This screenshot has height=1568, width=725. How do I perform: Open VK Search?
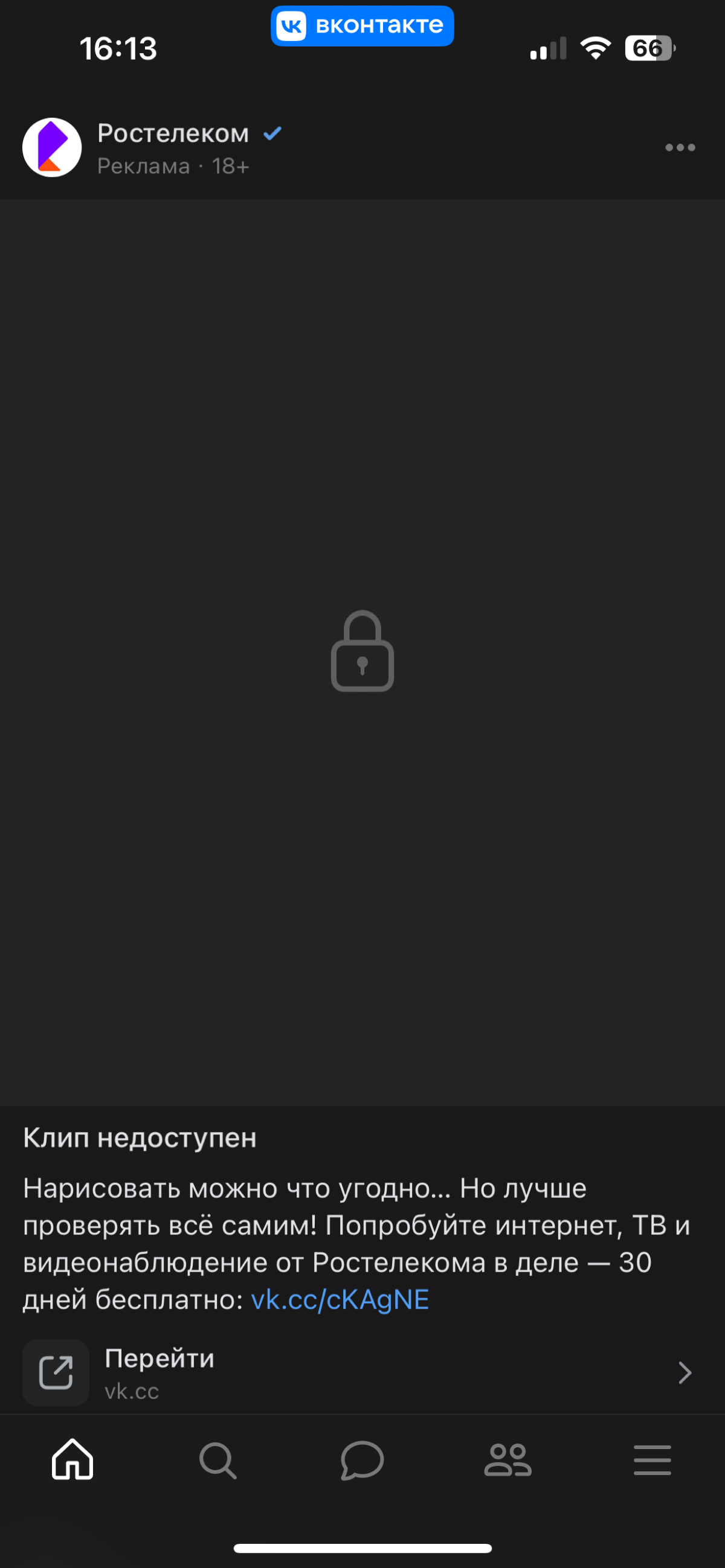[217, 1461]
